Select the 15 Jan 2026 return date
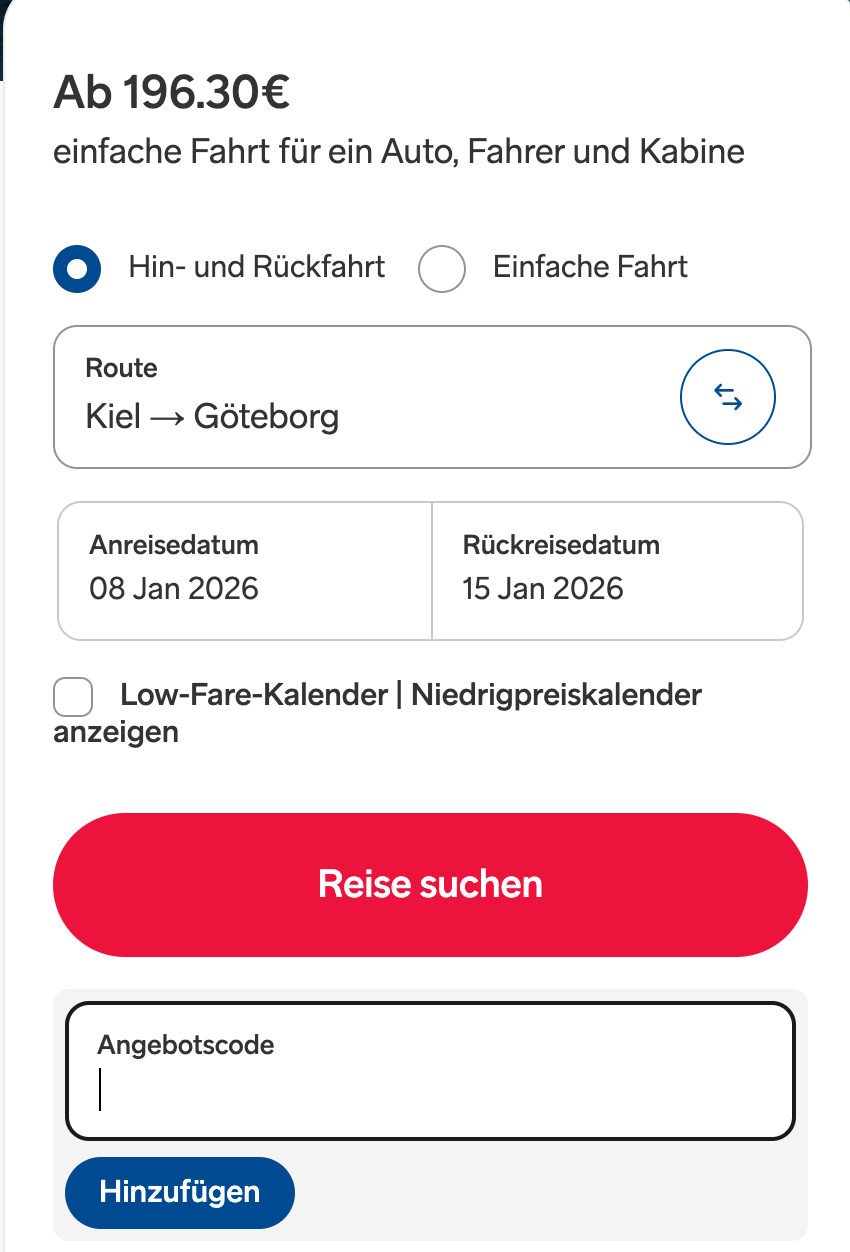 543,589
